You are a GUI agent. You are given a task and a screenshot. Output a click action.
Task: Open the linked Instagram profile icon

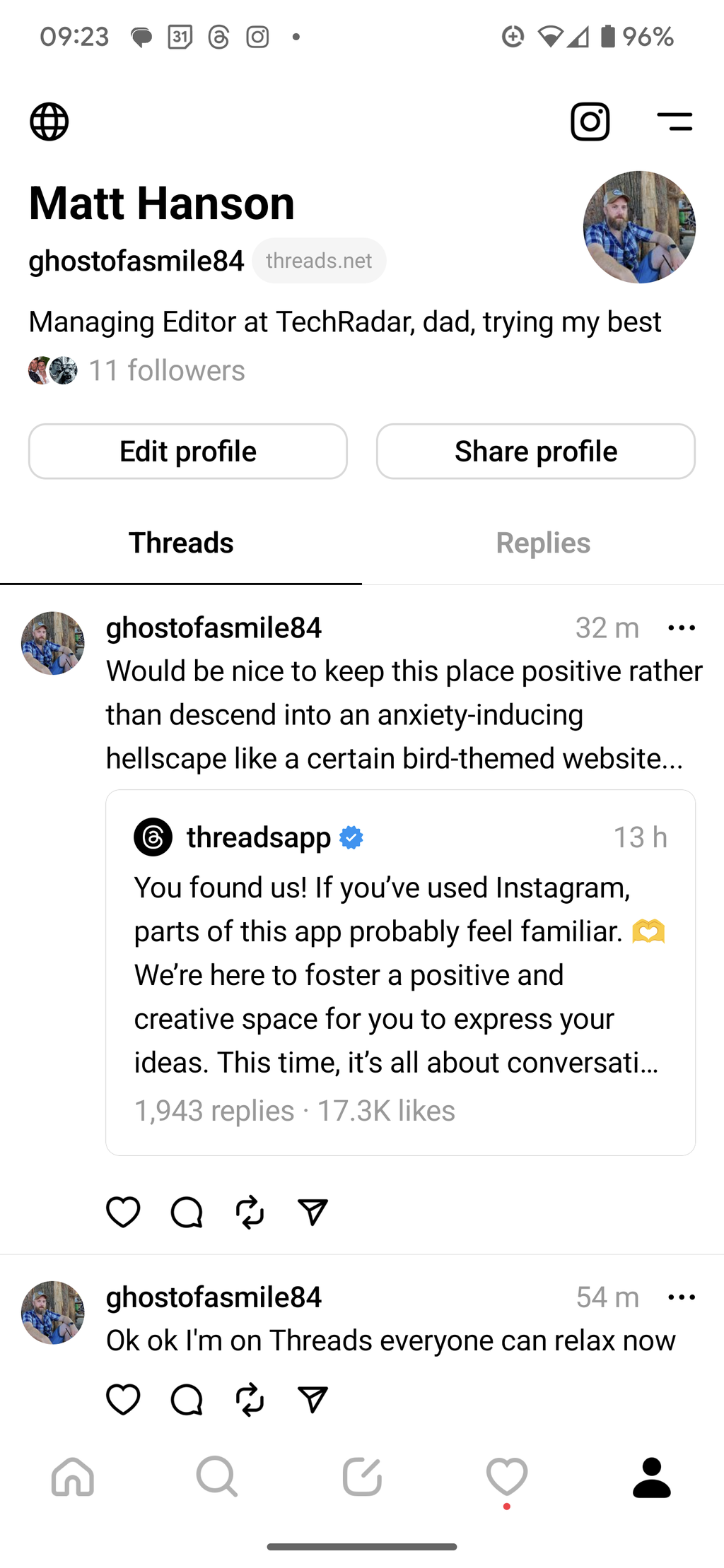tap(590, 122)
